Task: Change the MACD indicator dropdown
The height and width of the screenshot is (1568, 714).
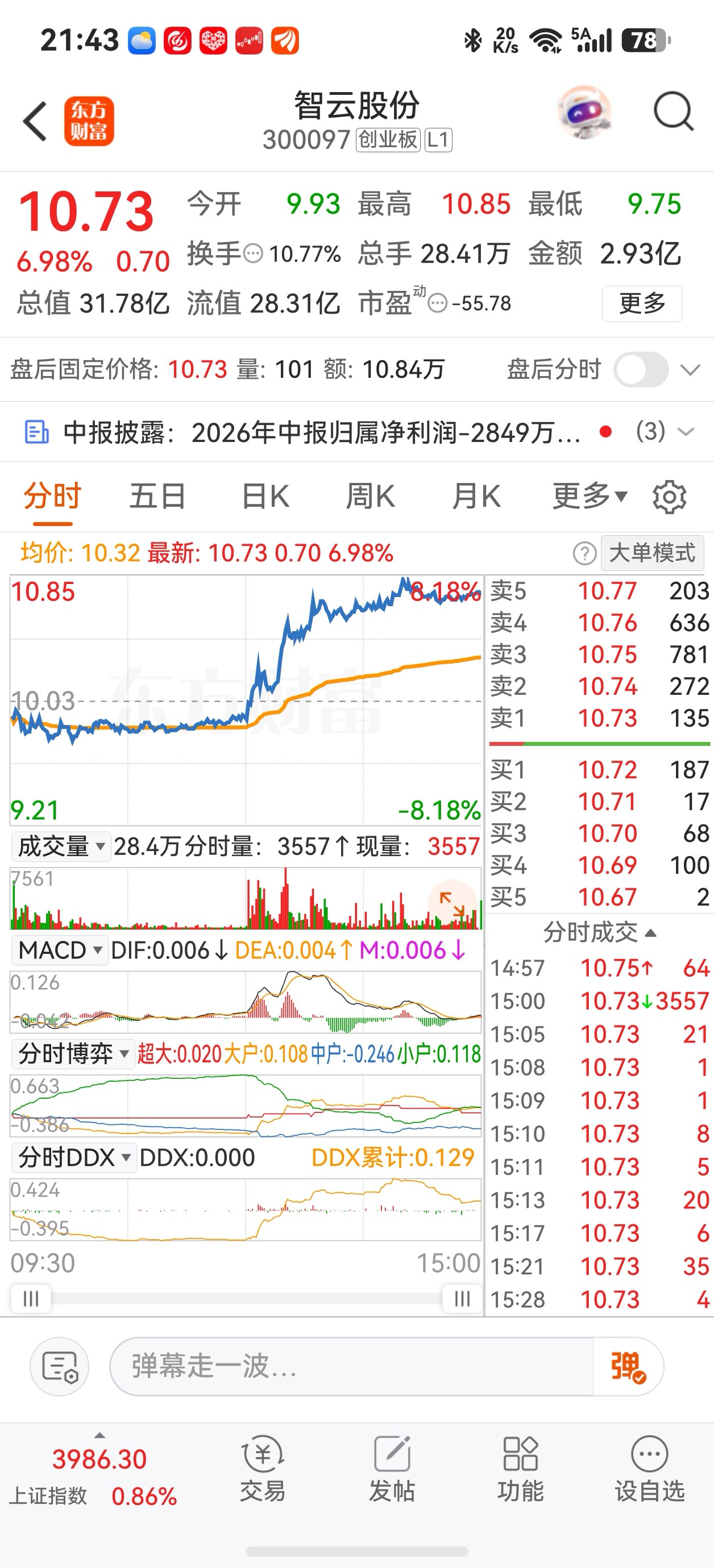Action: (x=60, y=950)
